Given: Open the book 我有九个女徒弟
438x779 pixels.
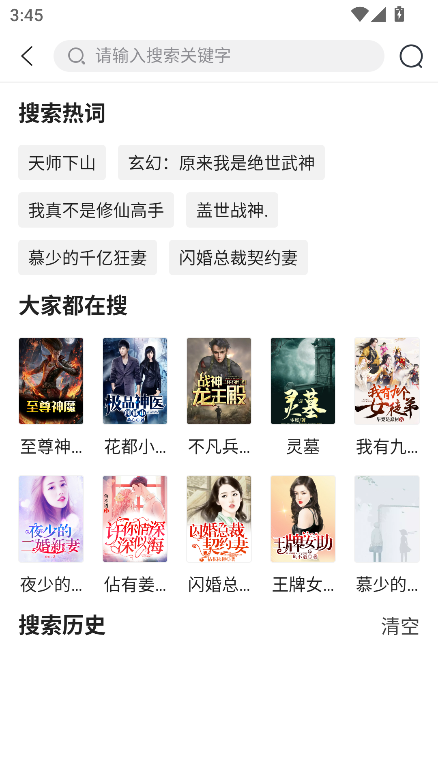Looking at the screenshot, I should point(387,381).
